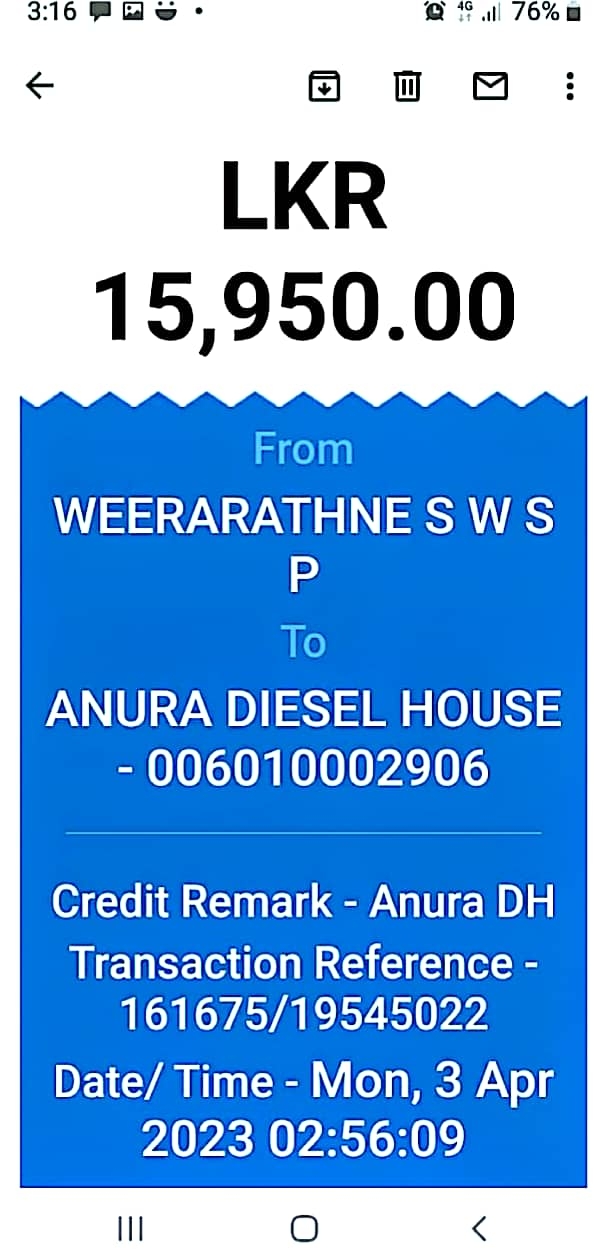Delete this email

click(x=407, y=87)
